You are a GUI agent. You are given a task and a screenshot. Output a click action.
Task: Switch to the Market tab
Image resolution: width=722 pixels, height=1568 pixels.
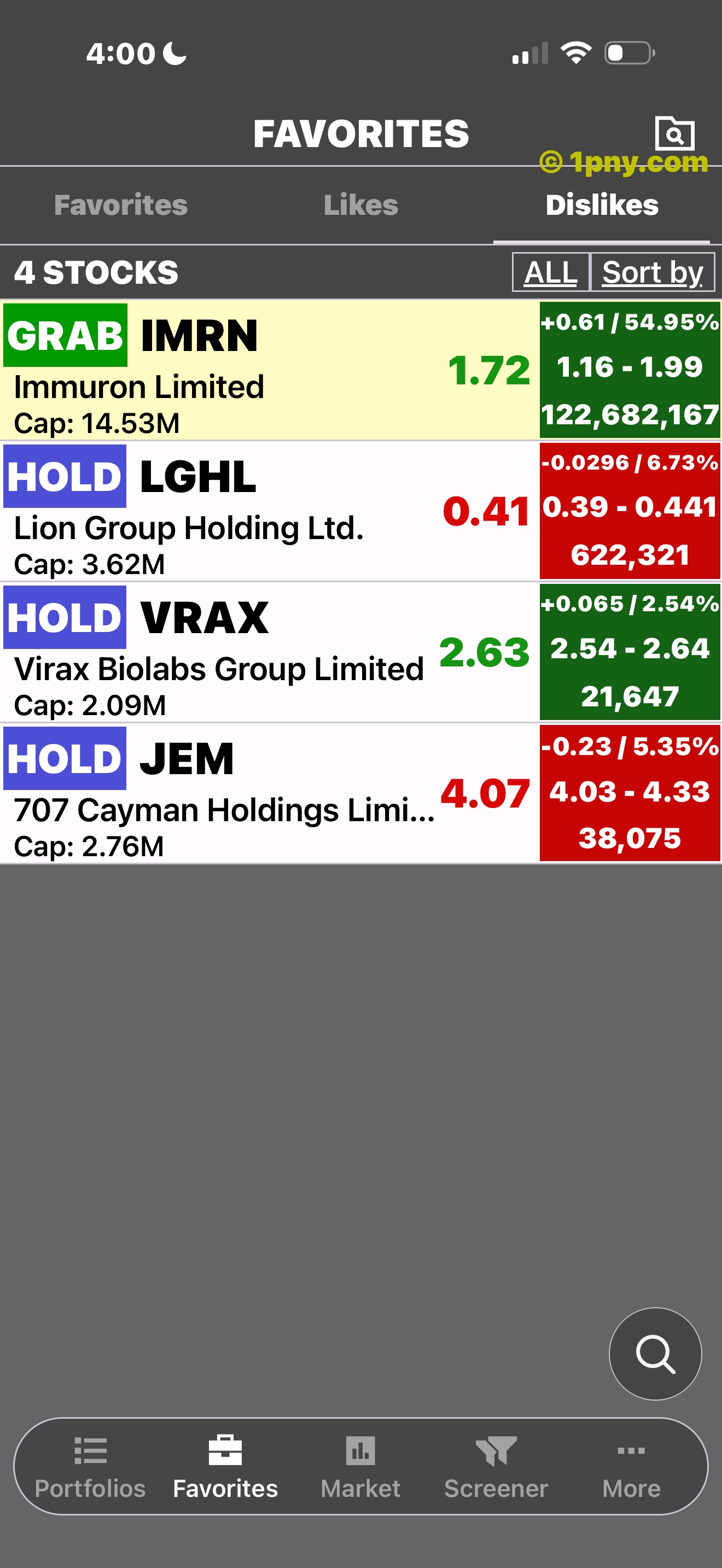point(360,1467)
